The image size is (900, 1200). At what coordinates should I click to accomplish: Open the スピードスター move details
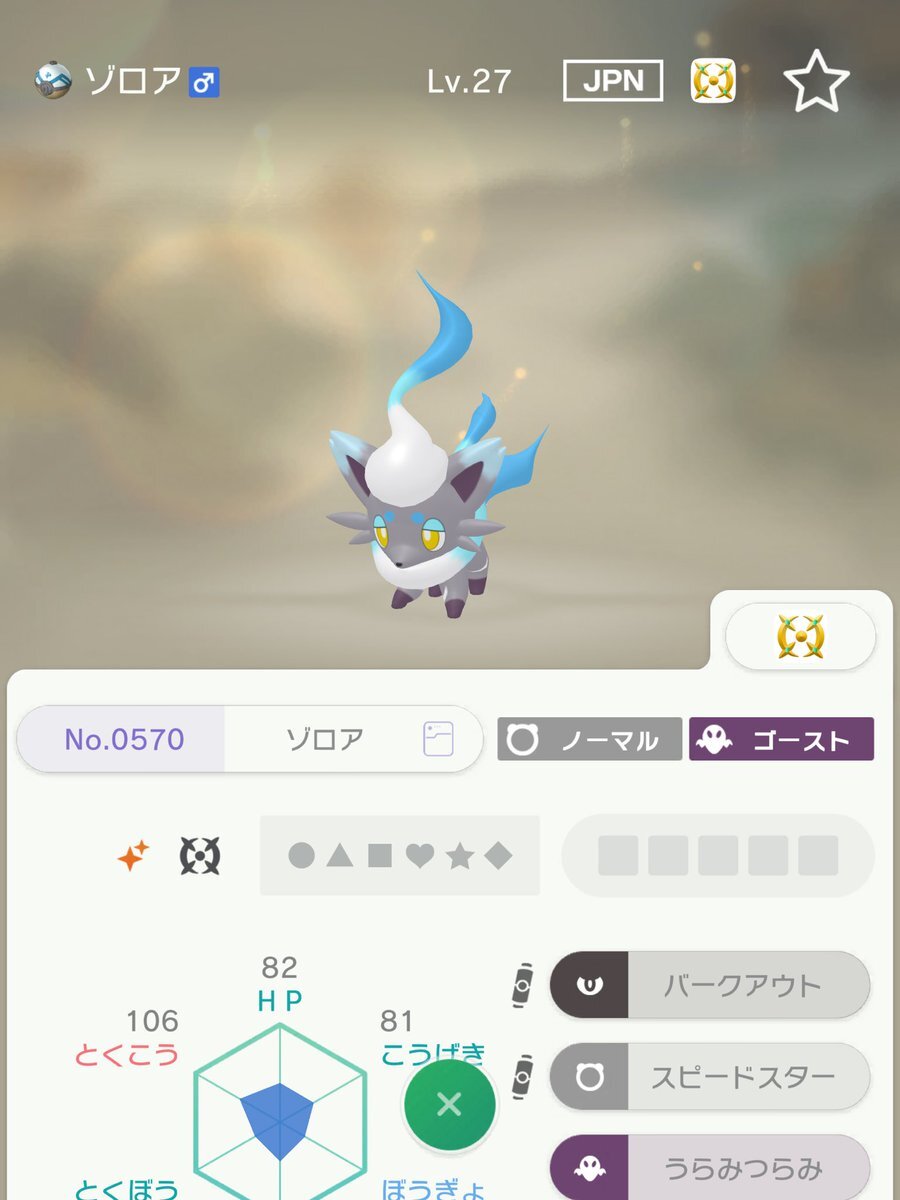tap(710, 1077)
